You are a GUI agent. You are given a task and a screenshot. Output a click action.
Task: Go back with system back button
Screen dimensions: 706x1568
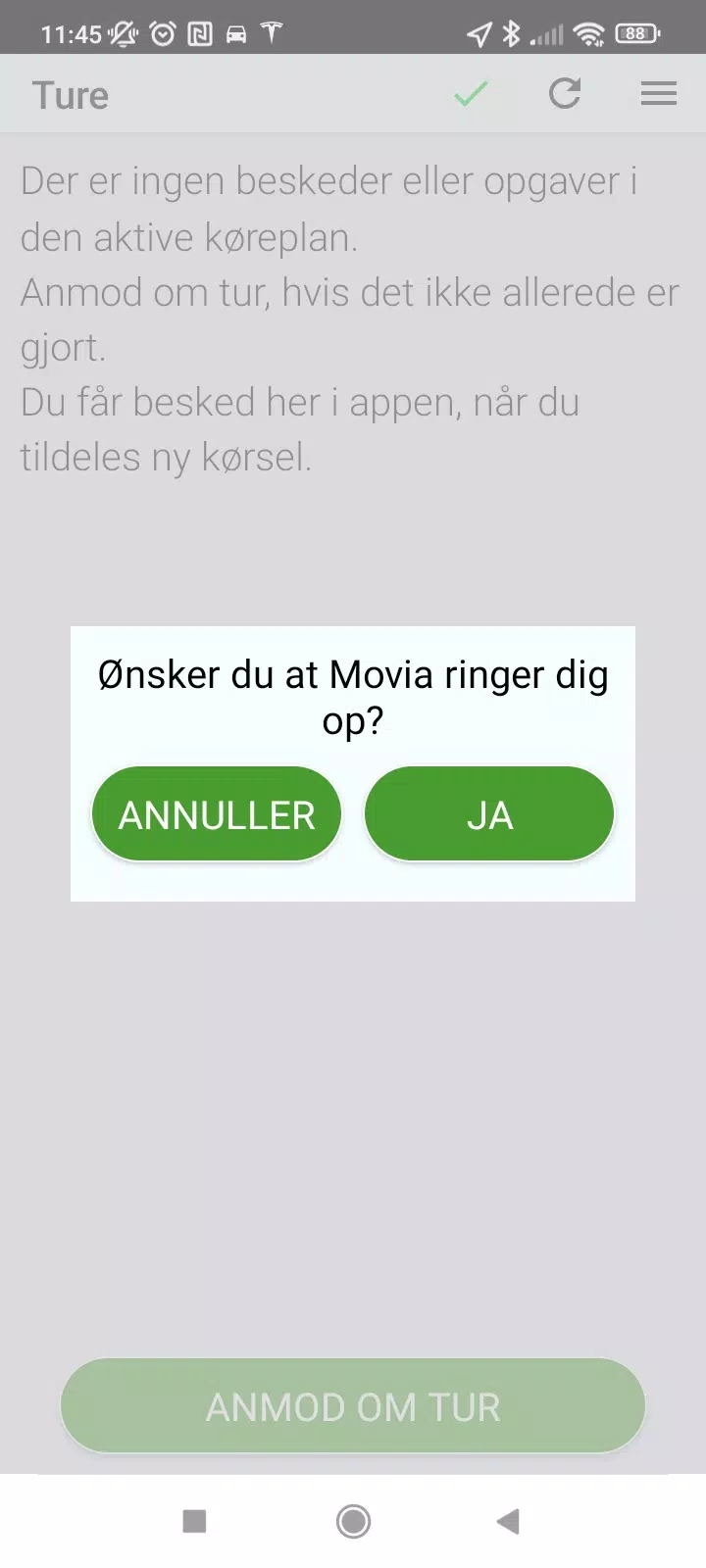coord(508,1521)
